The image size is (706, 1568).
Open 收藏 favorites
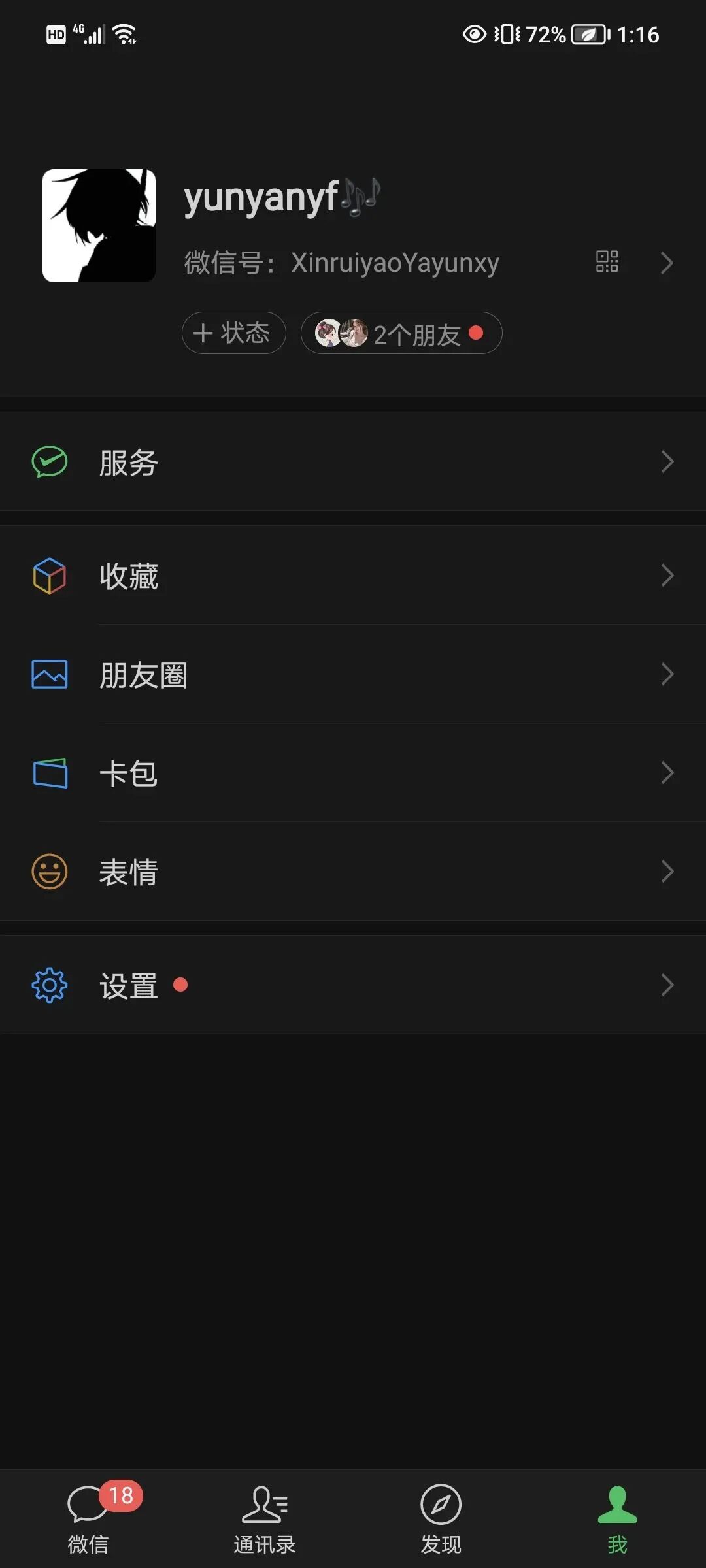tap(353, 576)
